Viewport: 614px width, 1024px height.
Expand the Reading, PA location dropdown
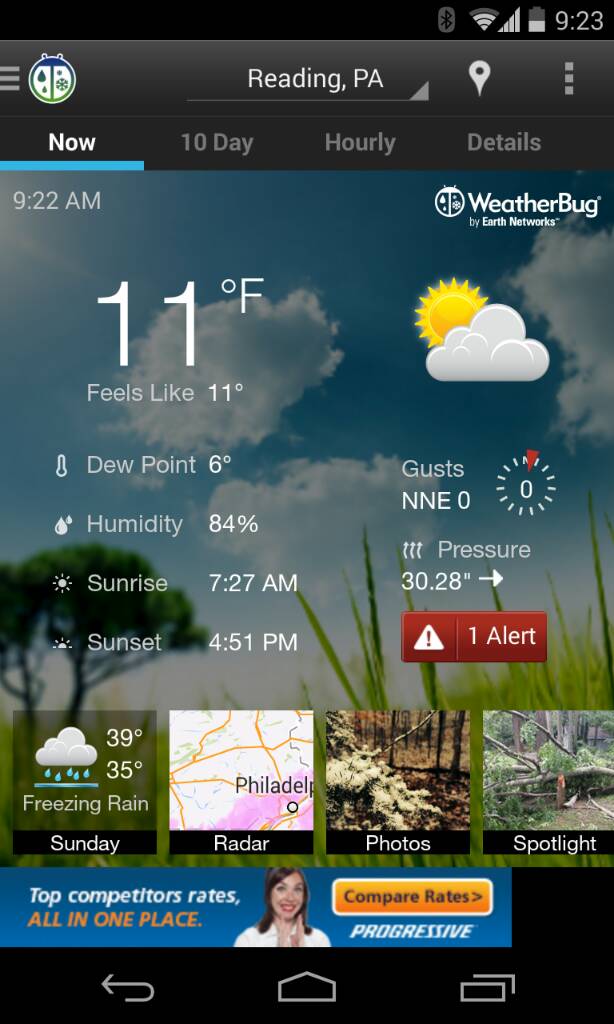315,79
